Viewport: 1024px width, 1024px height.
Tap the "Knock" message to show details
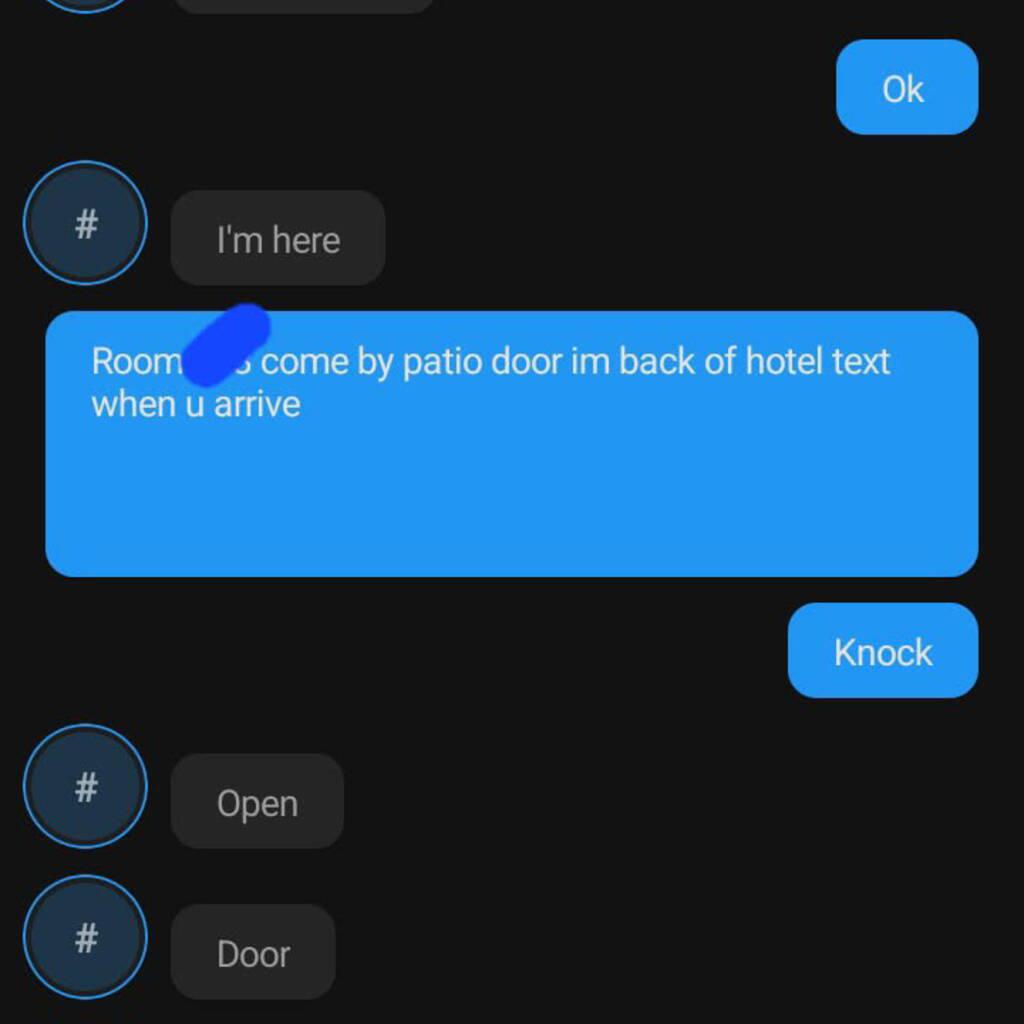[x=882, y=651]
